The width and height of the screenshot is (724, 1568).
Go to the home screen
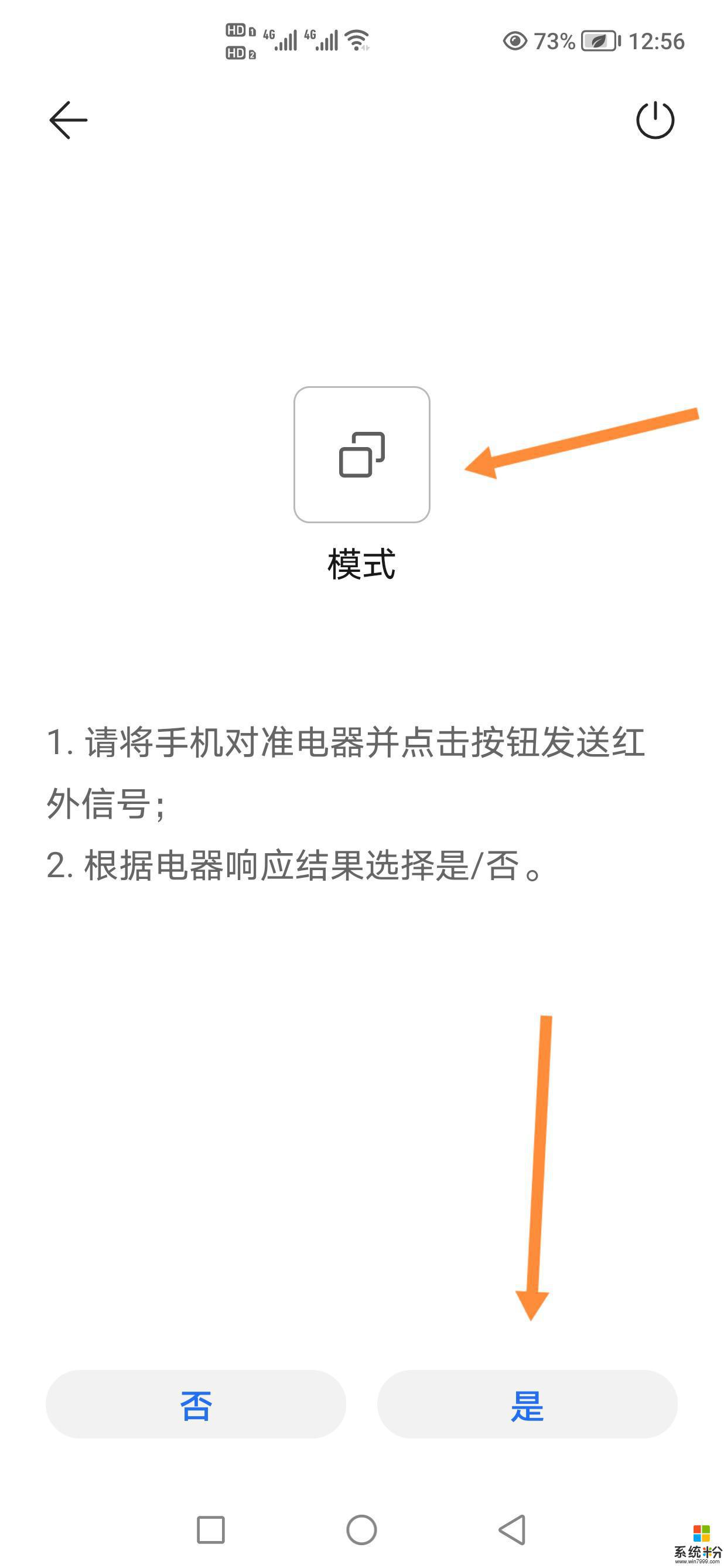tap(361, 1530)
